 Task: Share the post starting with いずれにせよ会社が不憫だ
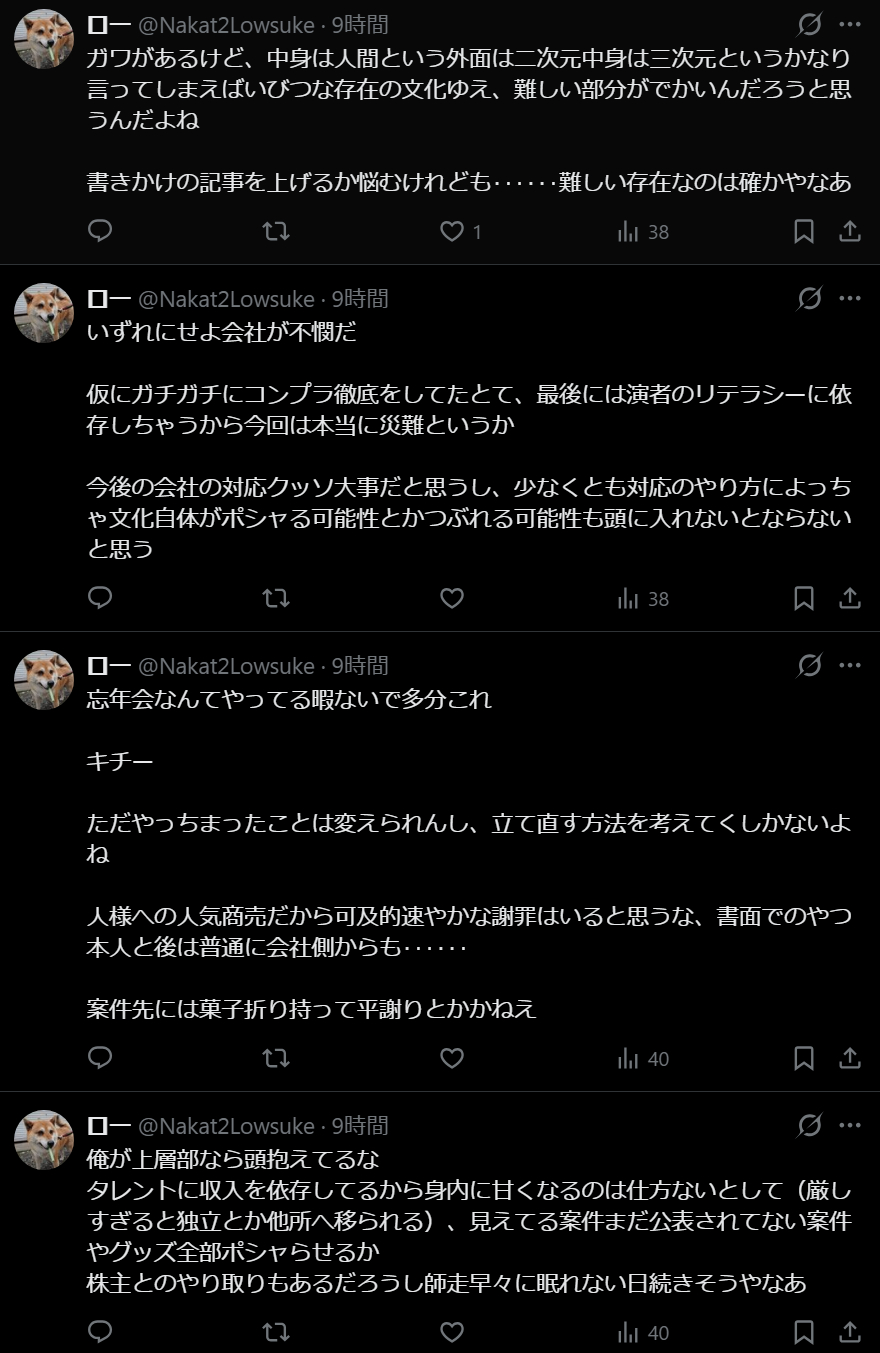[x=850, y=598]
